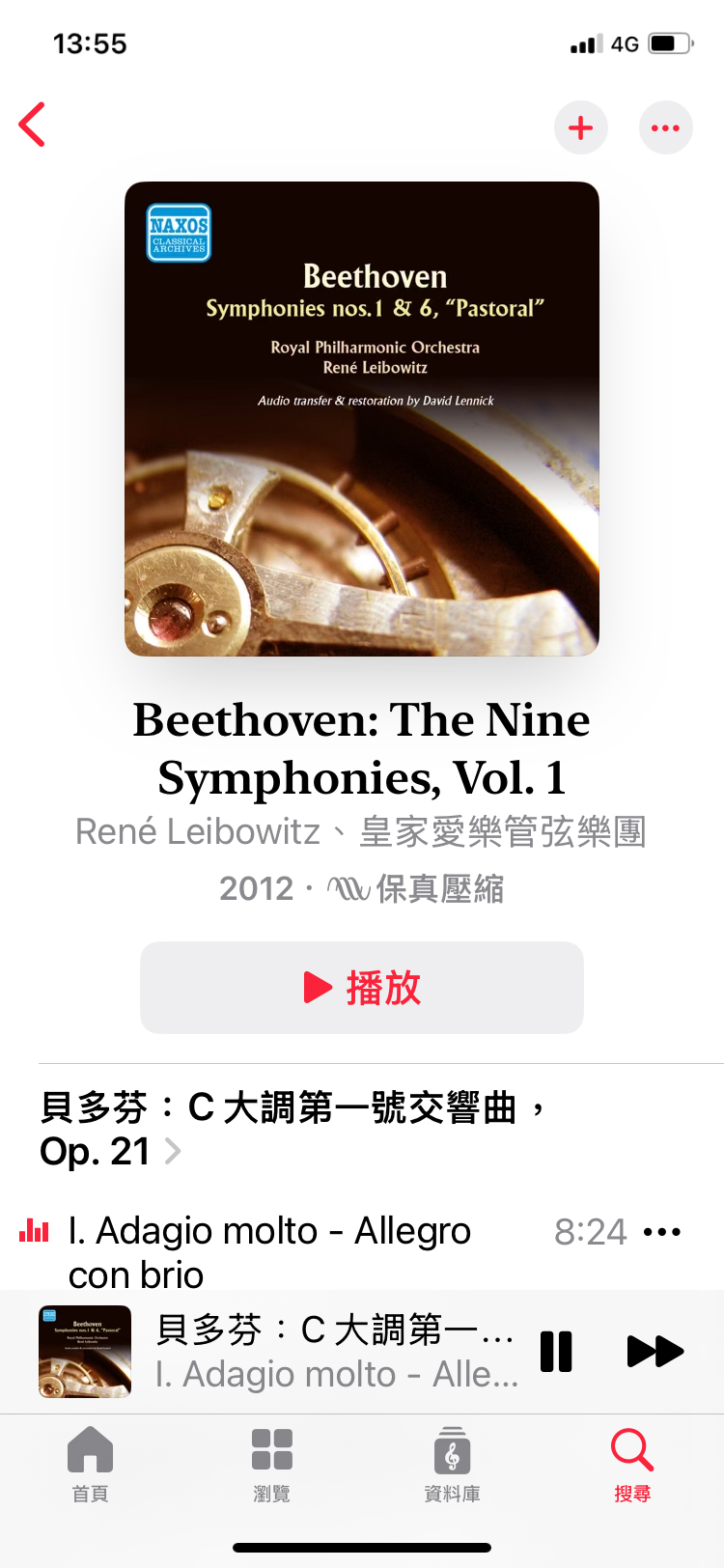Switch to the 瀏覽 tab
This screenshot has height=1568, width=724.
(x=271, y=1463)
